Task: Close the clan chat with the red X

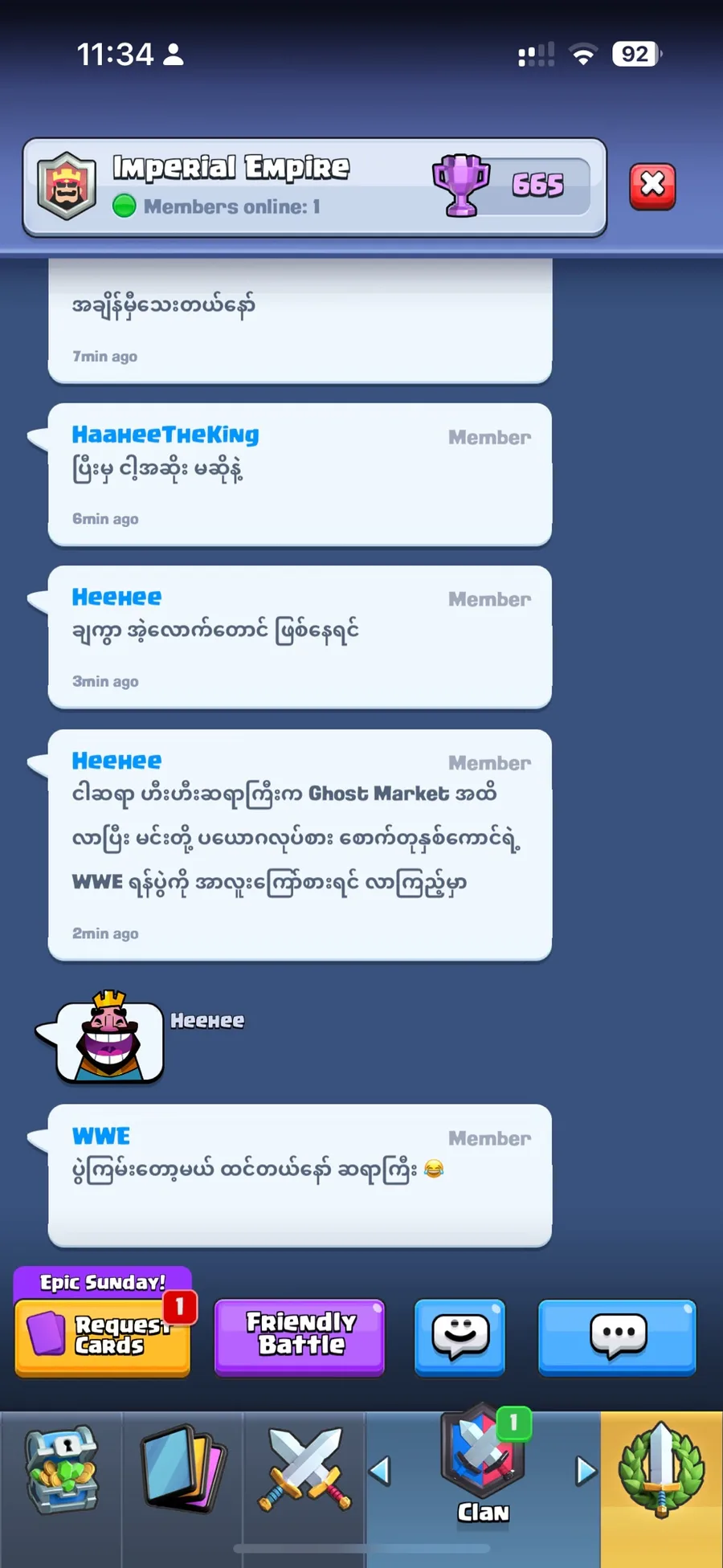Action: (652, 186)
